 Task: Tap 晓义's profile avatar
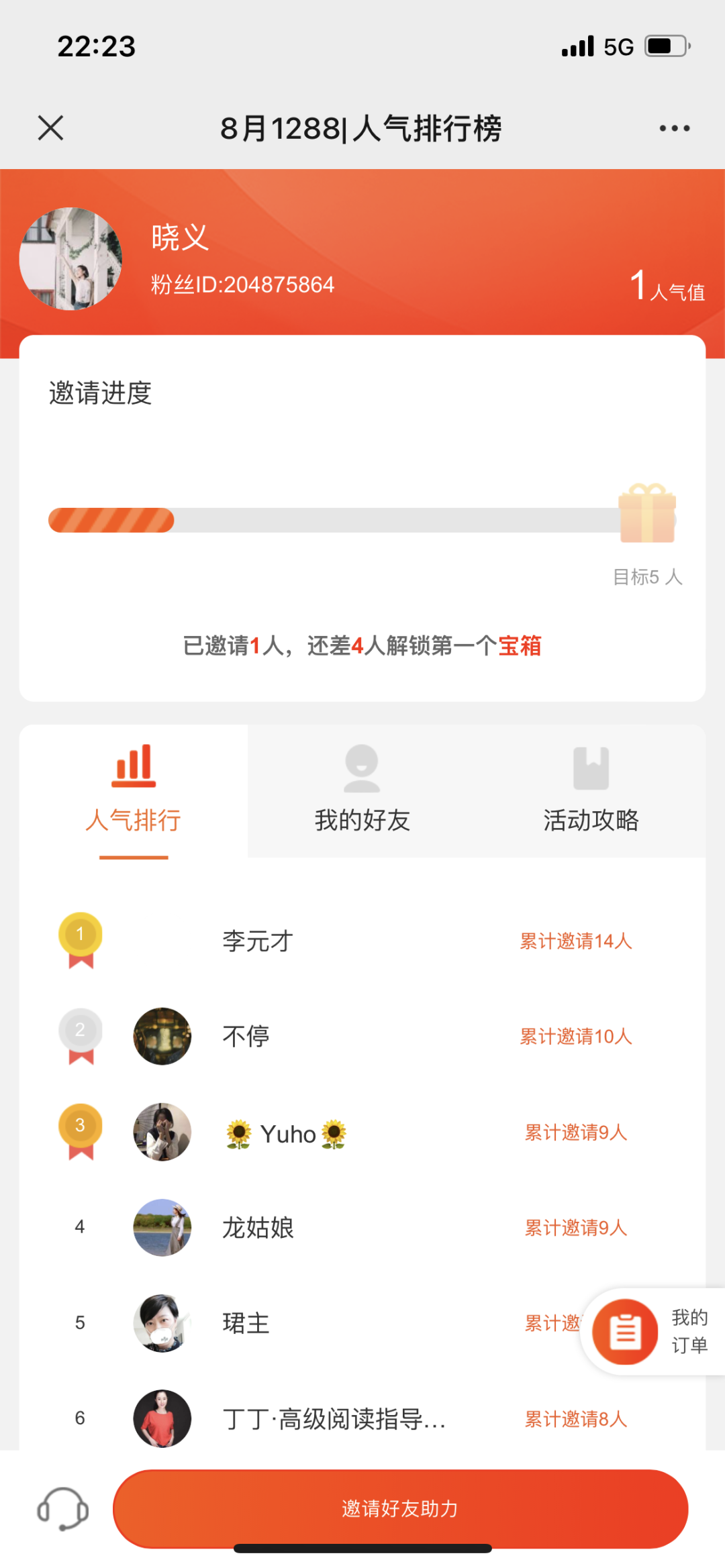(70, 259)
